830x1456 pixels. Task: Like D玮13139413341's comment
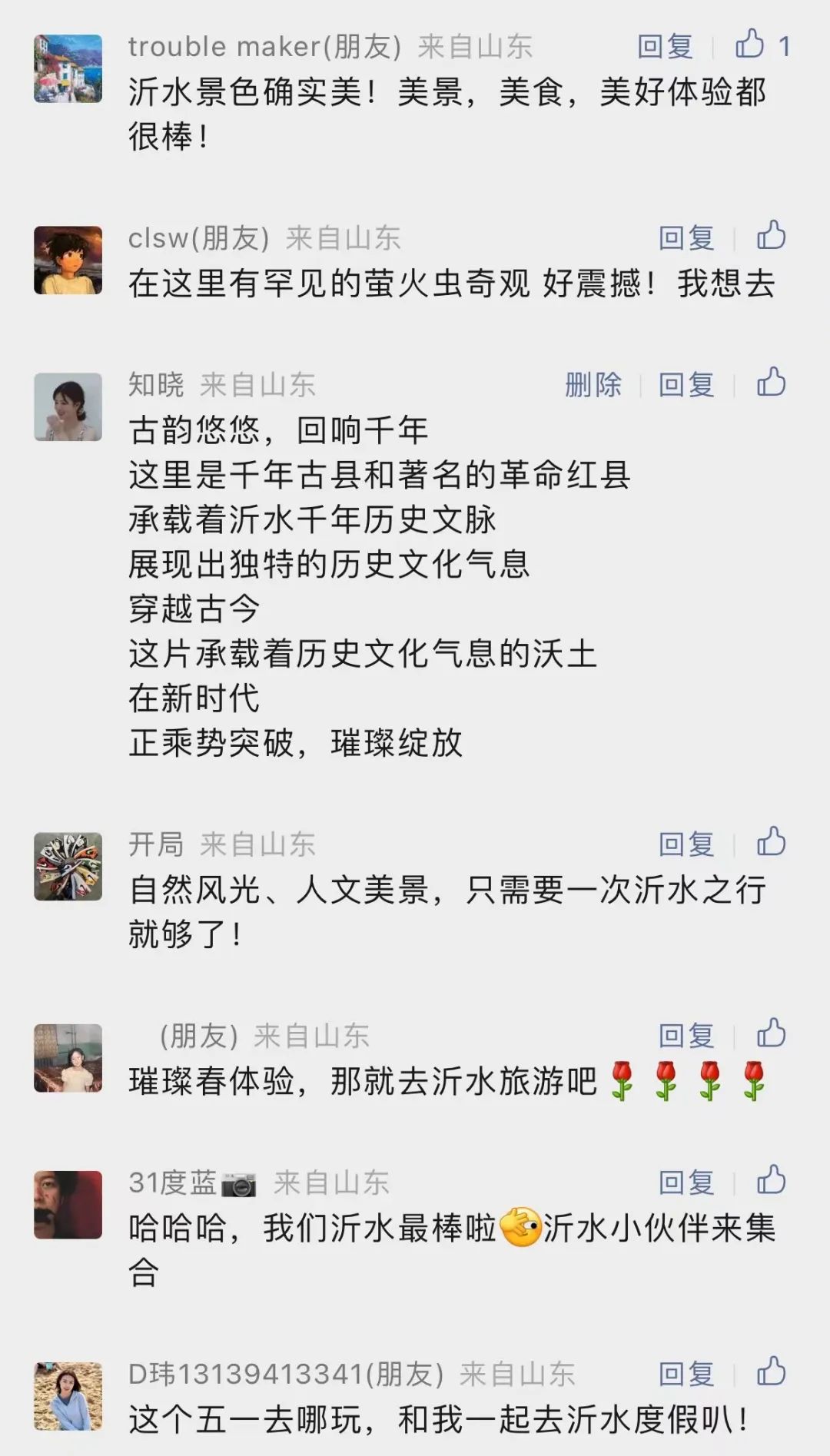point(771,1372)
